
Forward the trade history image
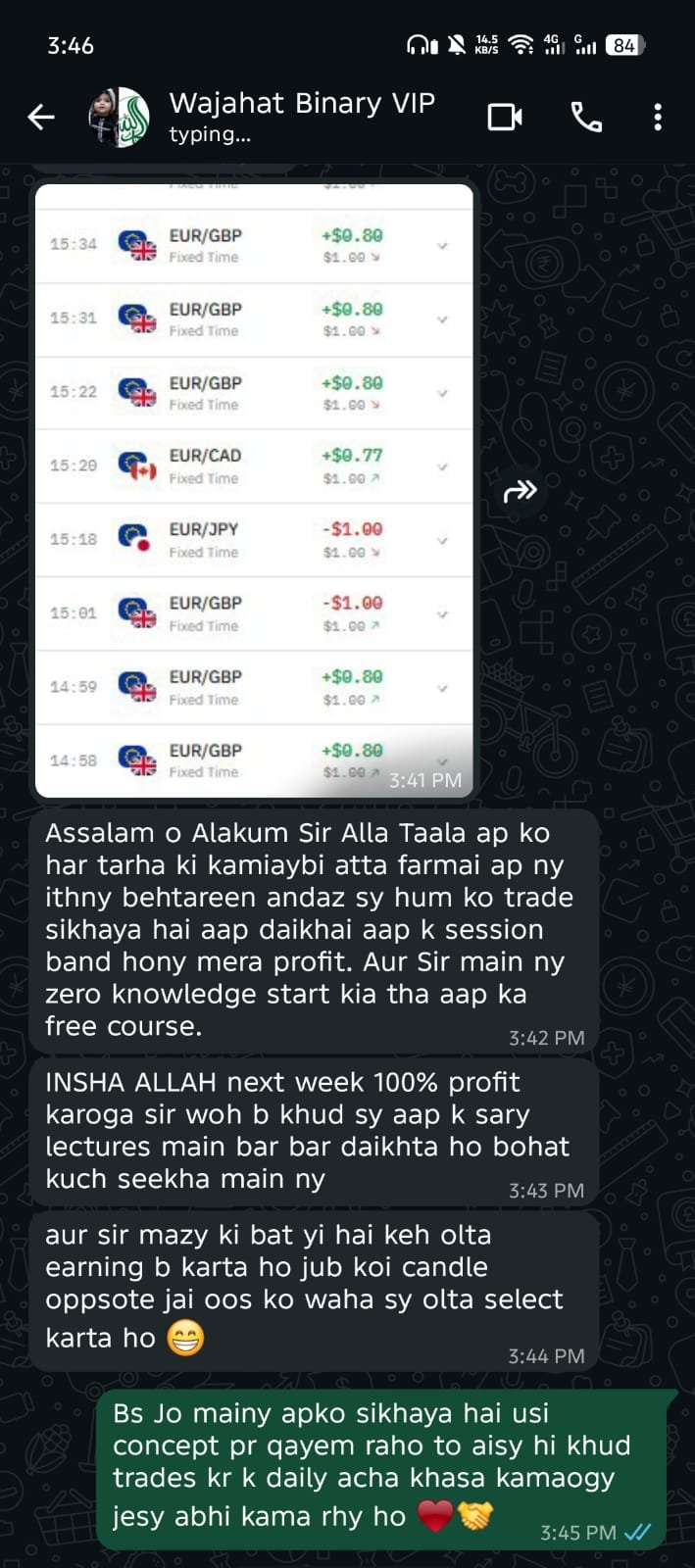521,490
